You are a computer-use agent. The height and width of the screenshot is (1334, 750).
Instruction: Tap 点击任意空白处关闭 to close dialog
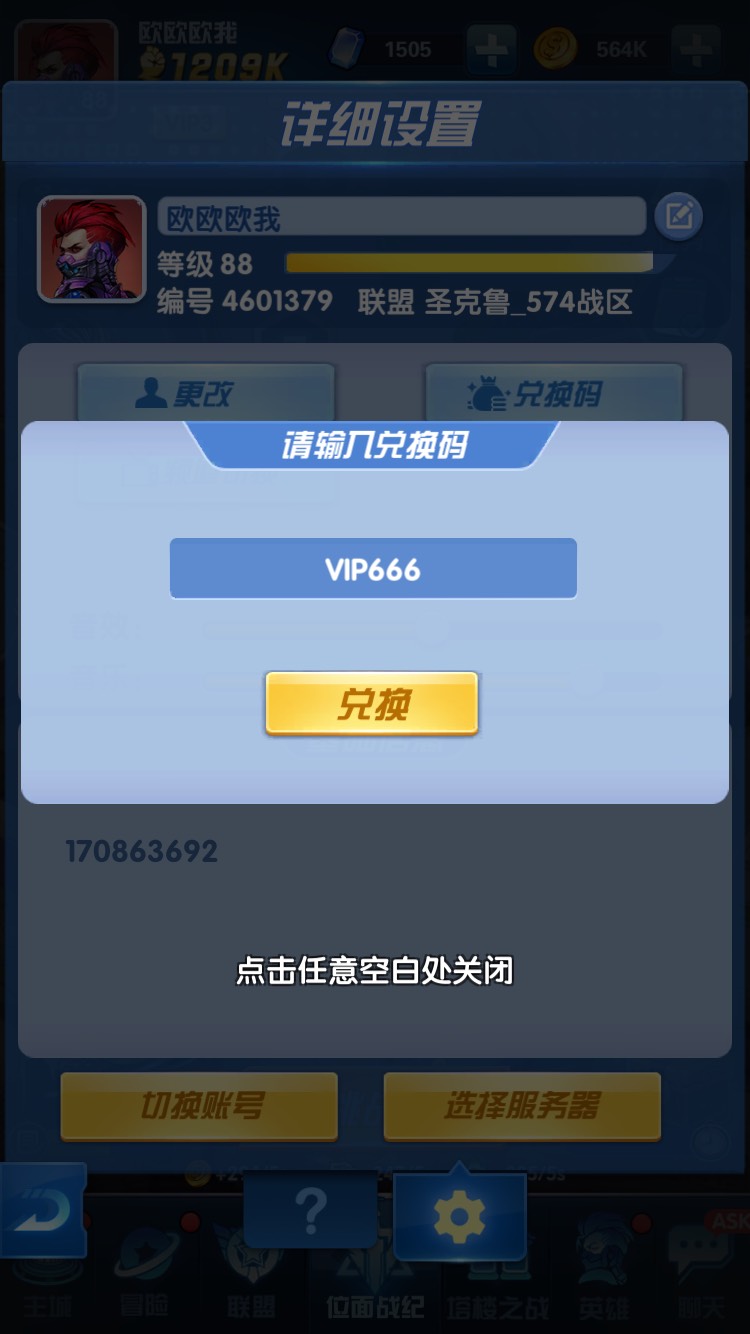374,970
